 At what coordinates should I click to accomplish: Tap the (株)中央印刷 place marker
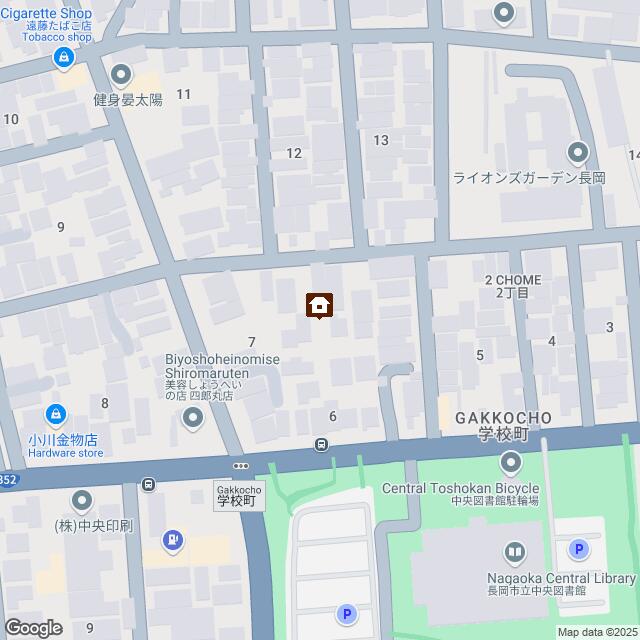coord(82,500)
